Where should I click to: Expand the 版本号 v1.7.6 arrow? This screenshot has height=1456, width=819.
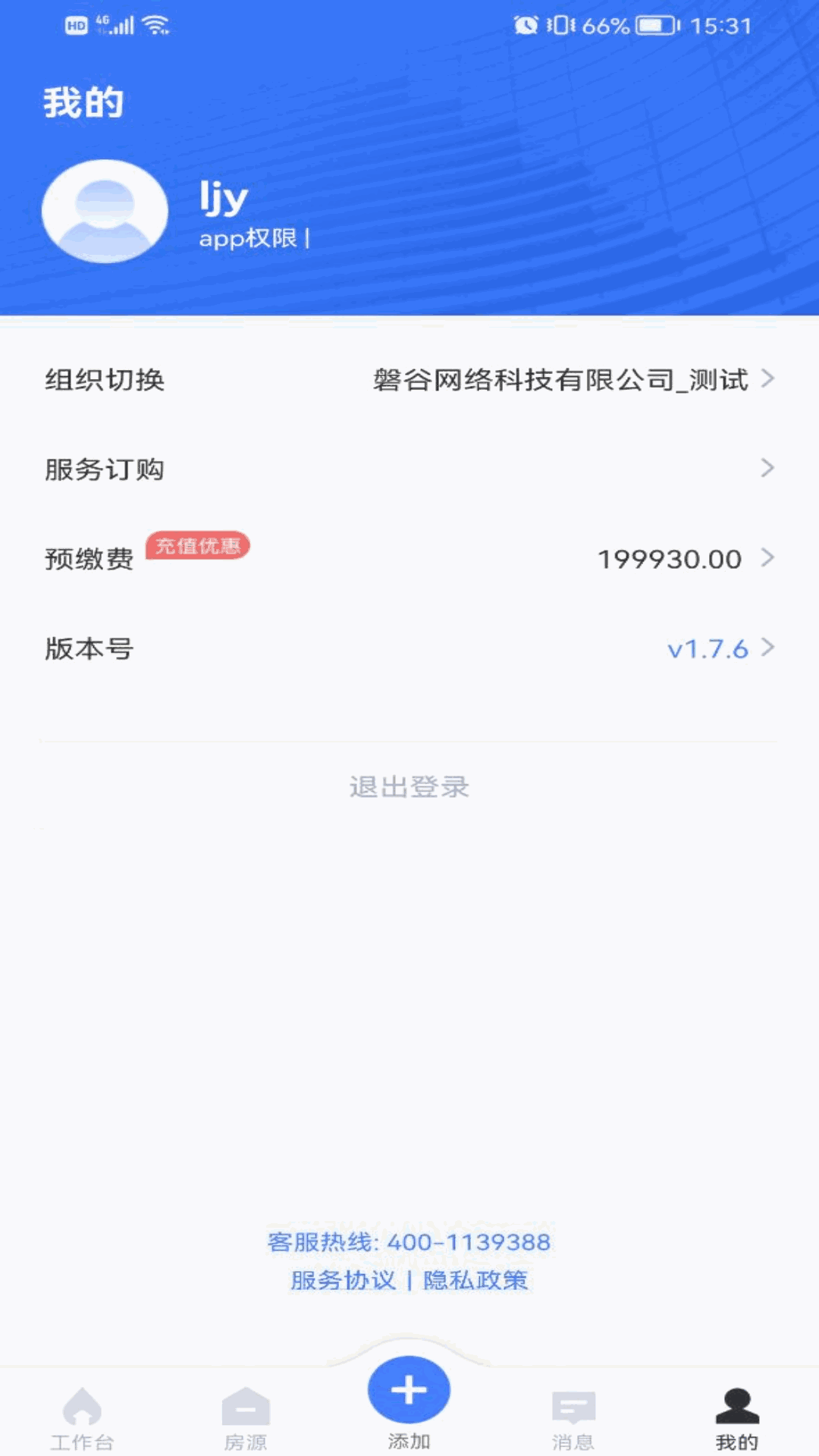click(x=767, y=648)
